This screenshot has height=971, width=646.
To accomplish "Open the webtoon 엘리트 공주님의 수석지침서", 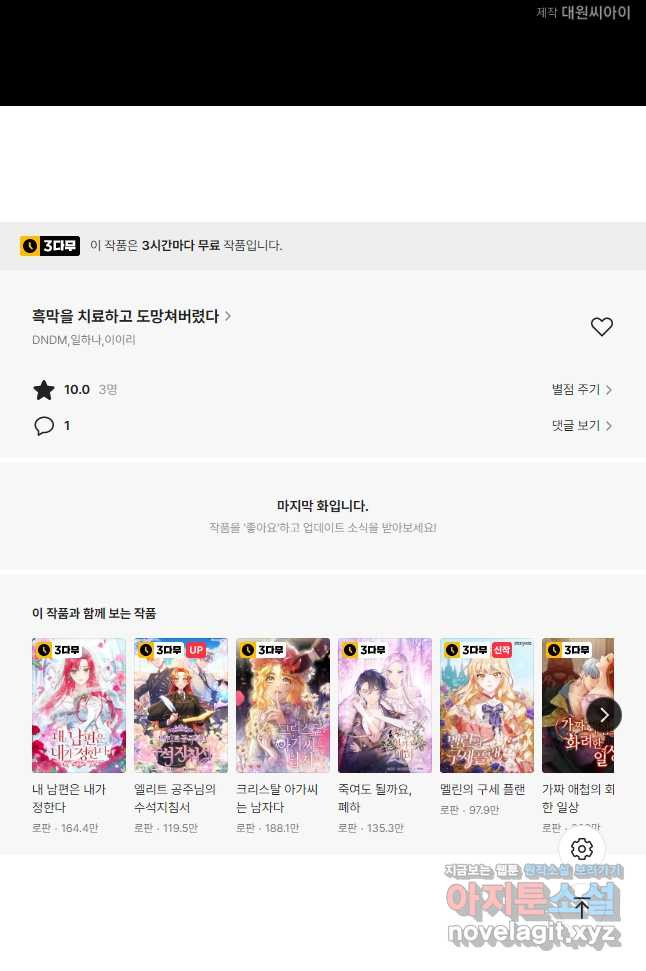I will [181, 705].
